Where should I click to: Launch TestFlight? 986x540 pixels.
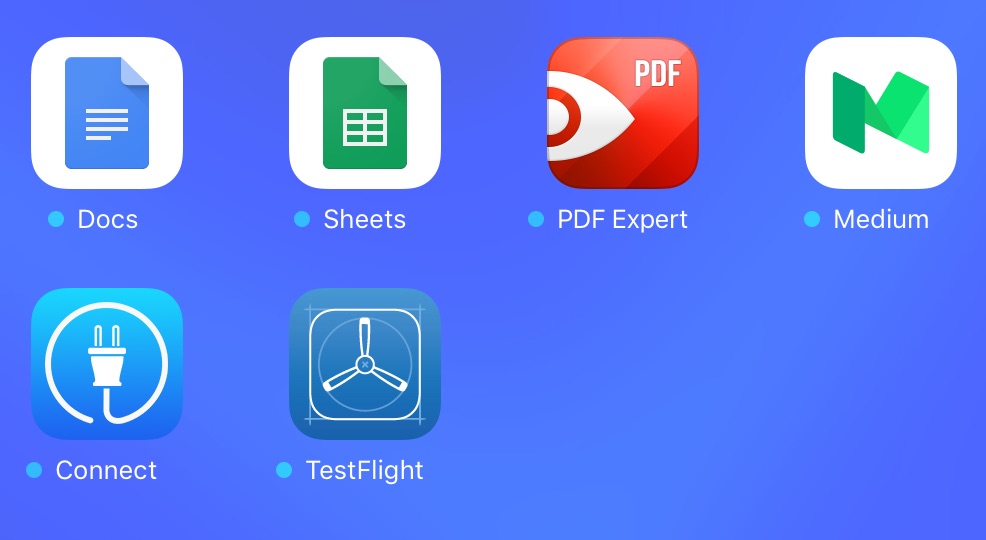click(365, 364)
